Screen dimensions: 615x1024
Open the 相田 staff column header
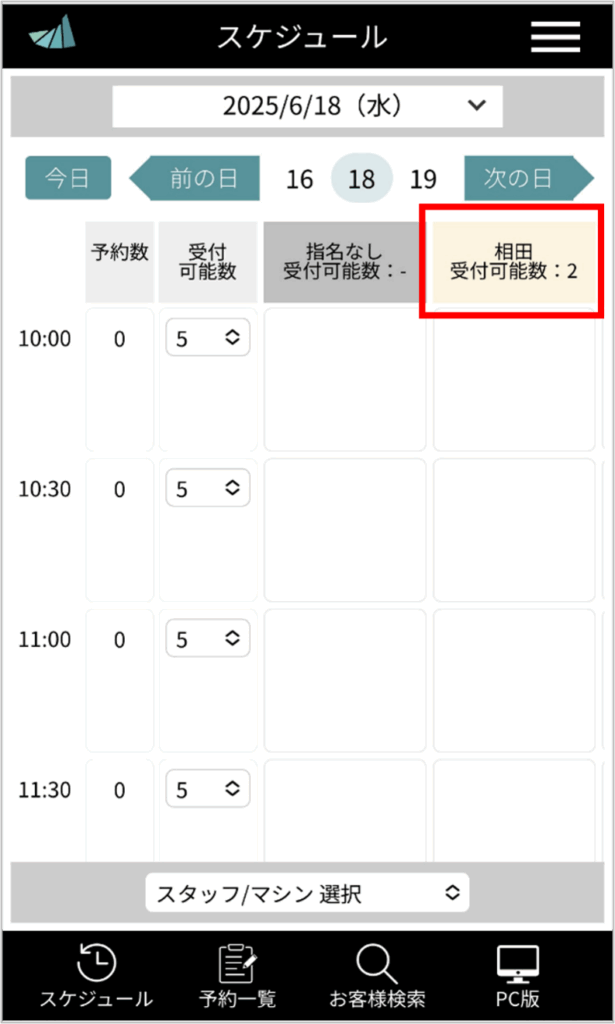(x=514, y=262)
